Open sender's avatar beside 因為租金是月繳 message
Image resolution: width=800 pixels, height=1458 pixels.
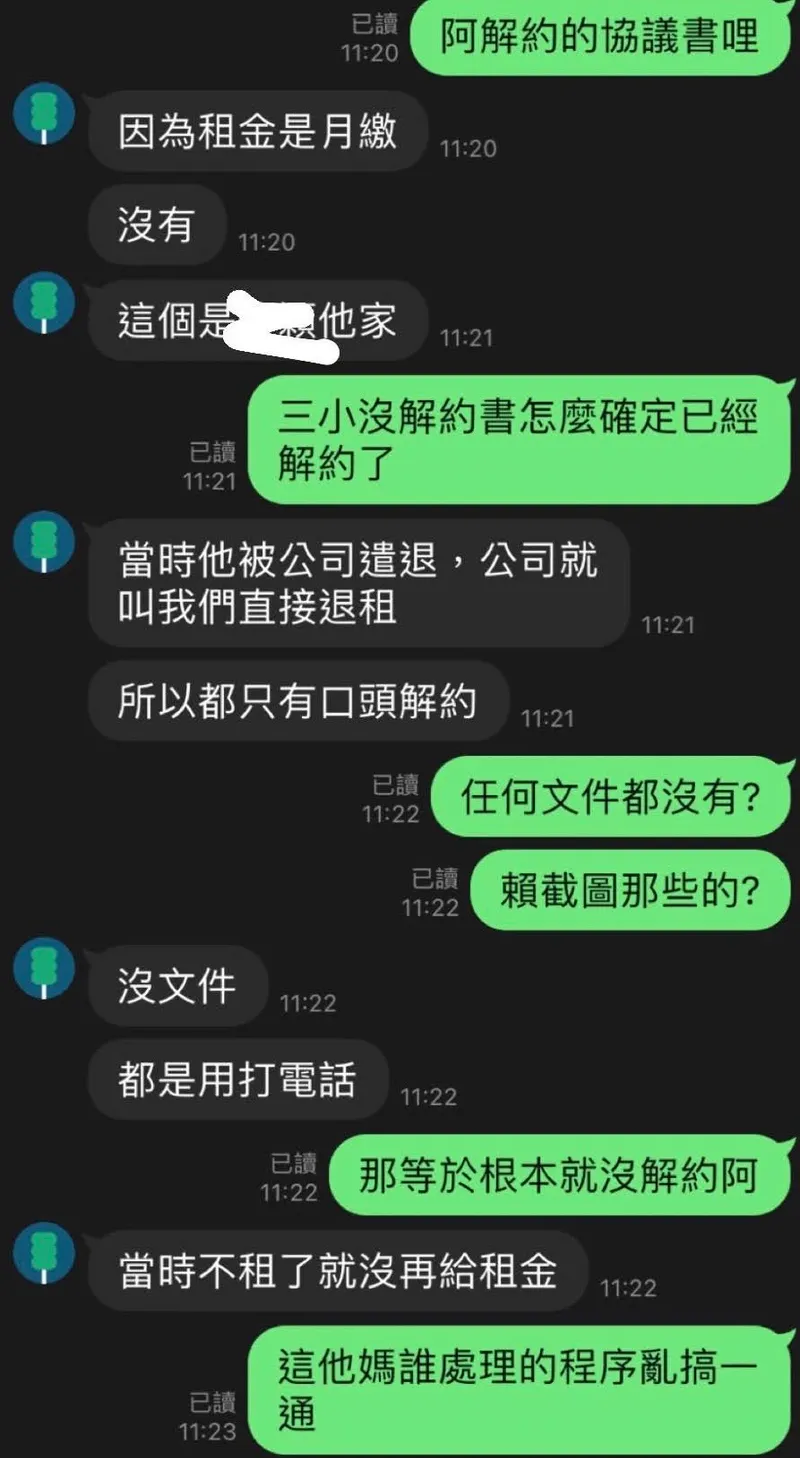44,113
